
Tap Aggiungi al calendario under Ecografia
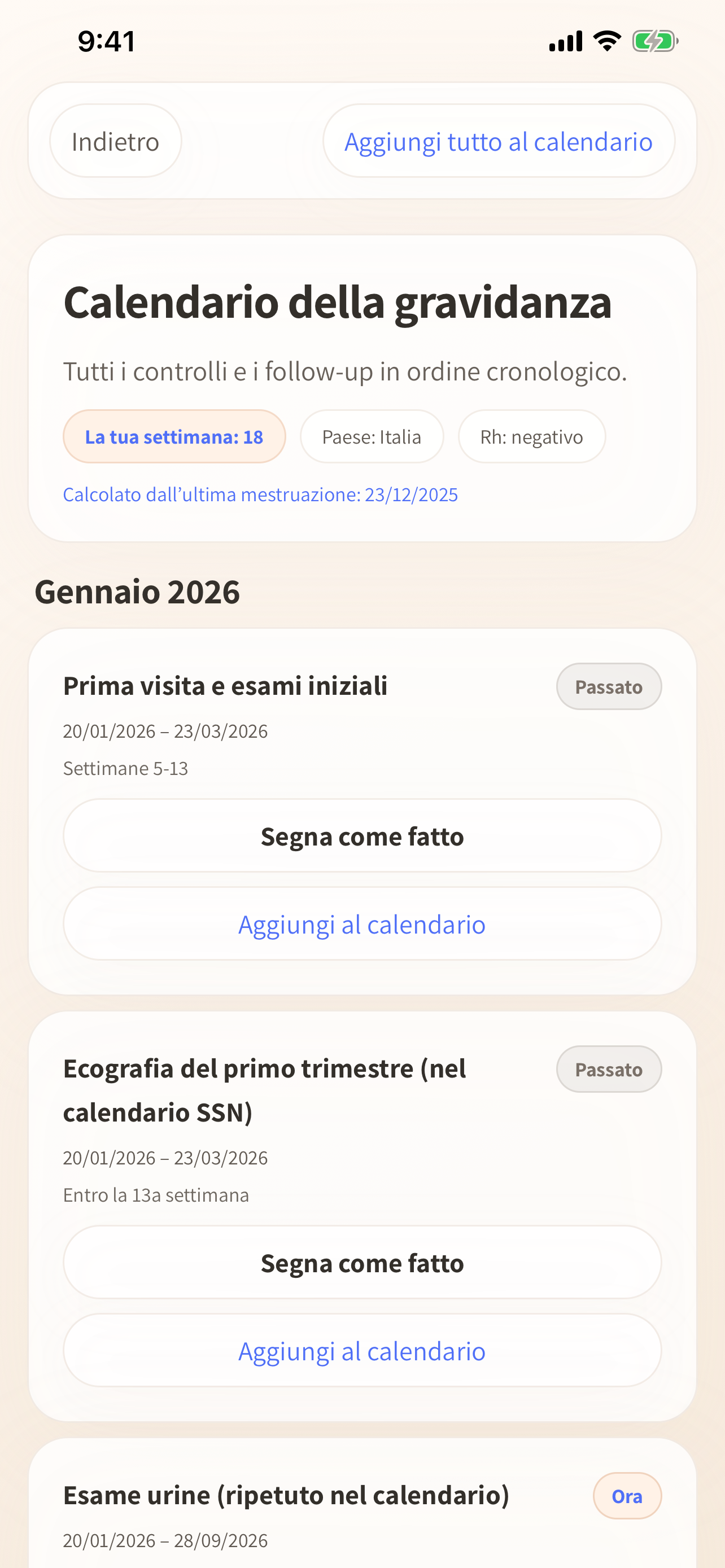pos(361,1351)
